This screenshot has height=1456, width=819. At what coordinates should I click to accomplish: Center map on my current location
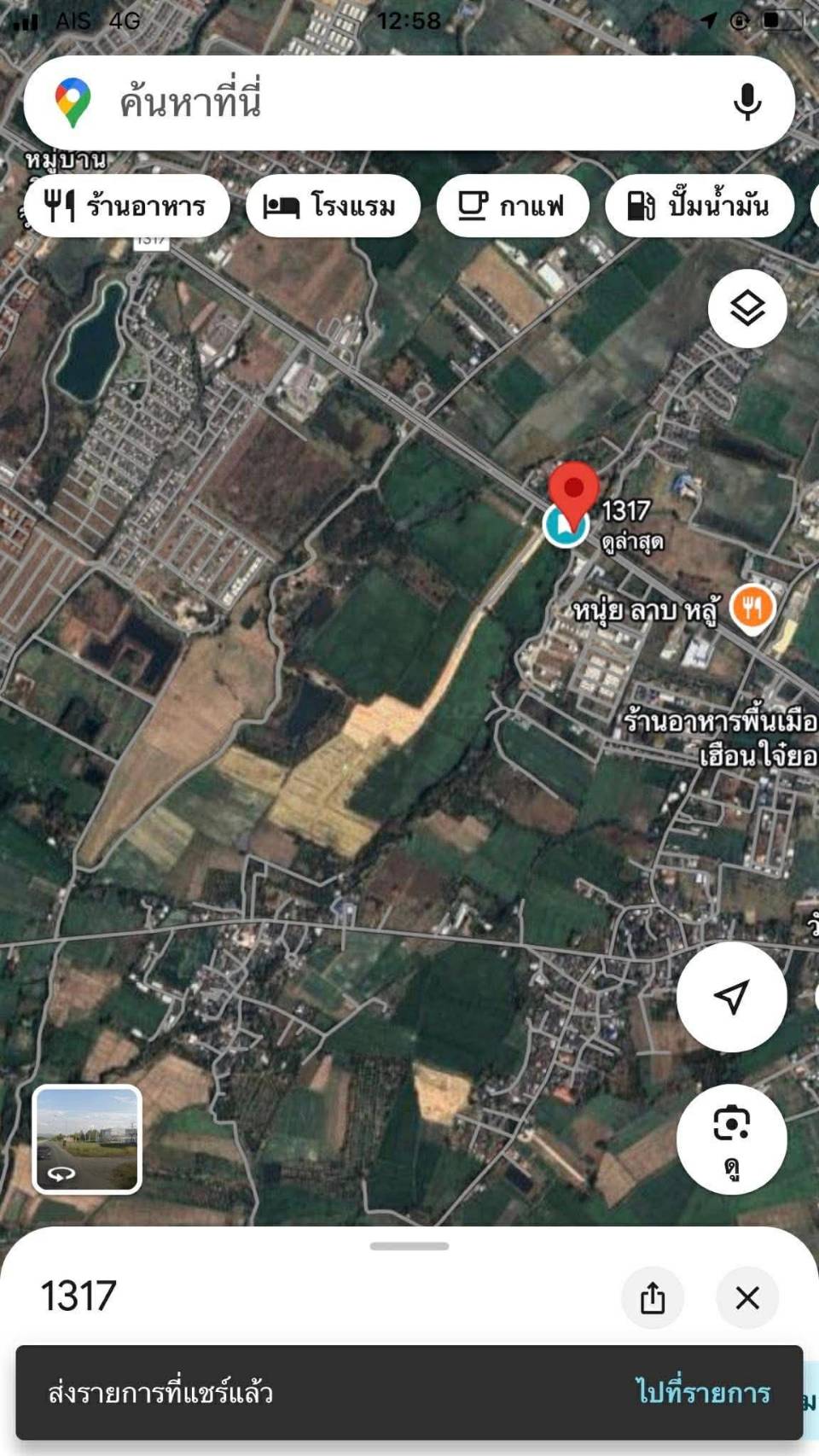(x=731, y=997)
